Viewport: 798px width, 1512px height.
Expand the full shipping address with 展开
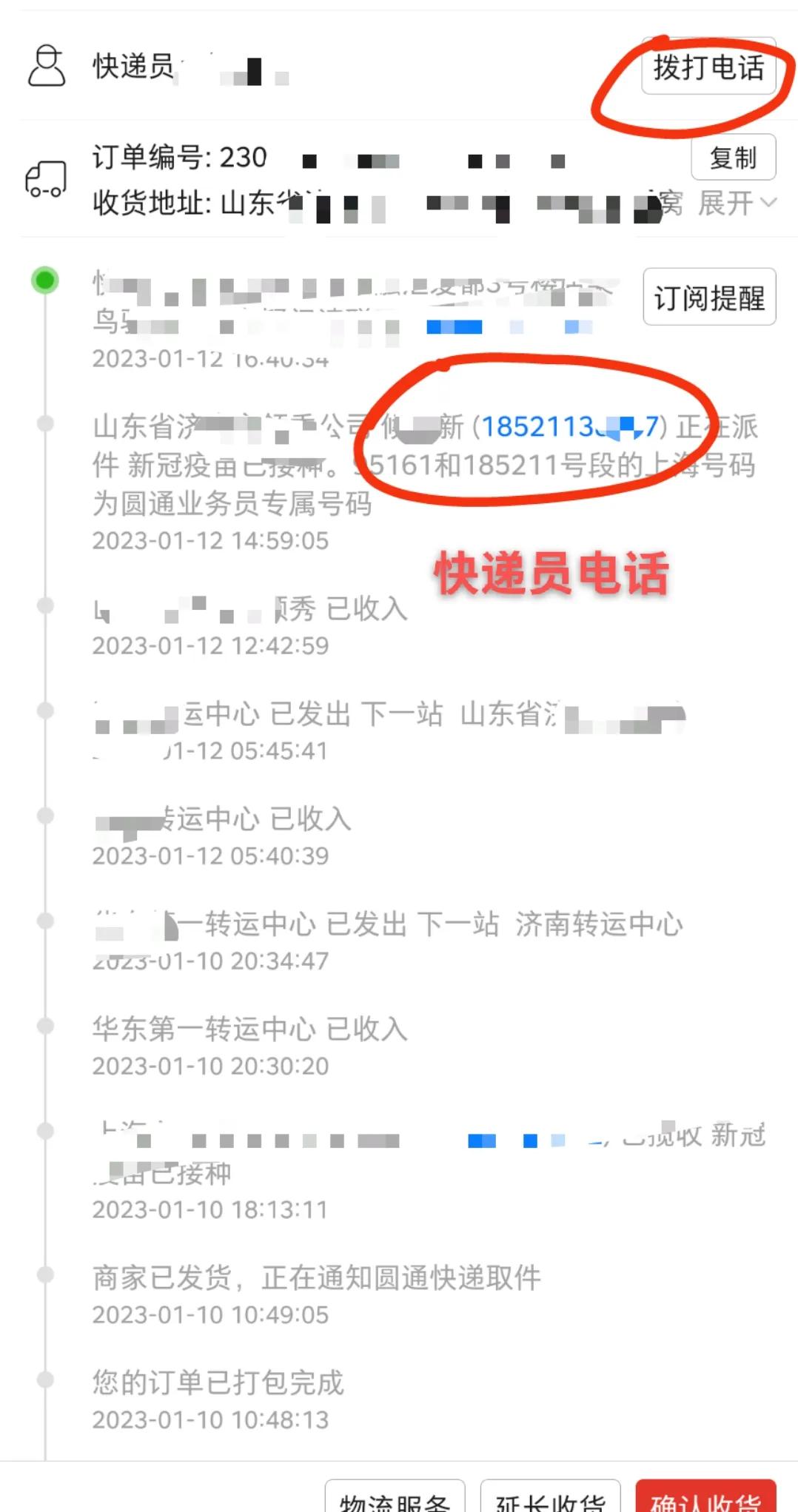(x=727, y=201)
